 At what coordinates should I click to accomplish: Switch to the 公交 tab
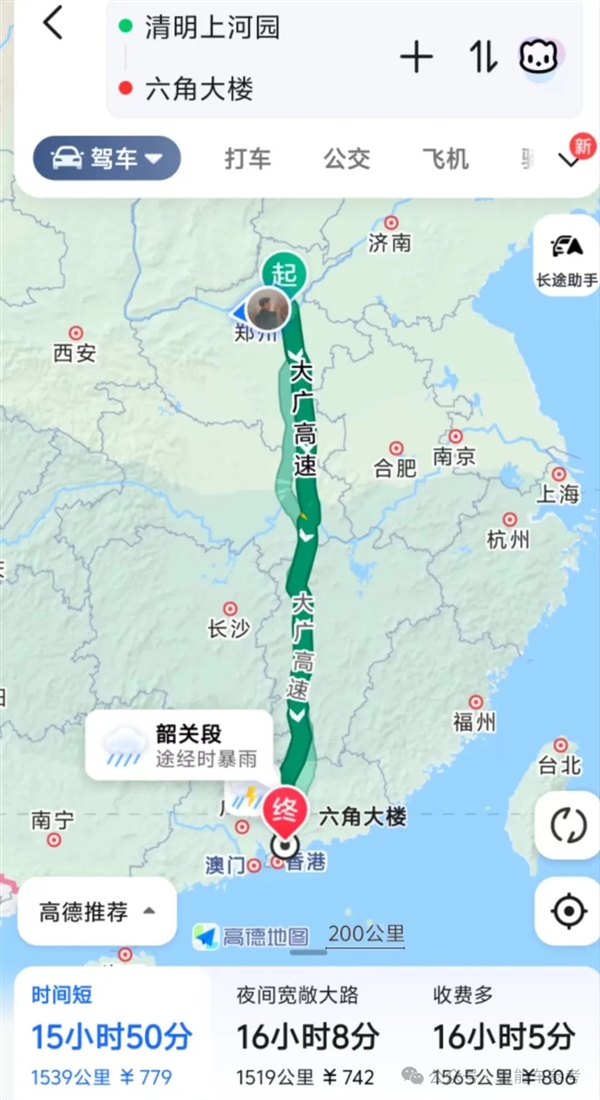346,159
